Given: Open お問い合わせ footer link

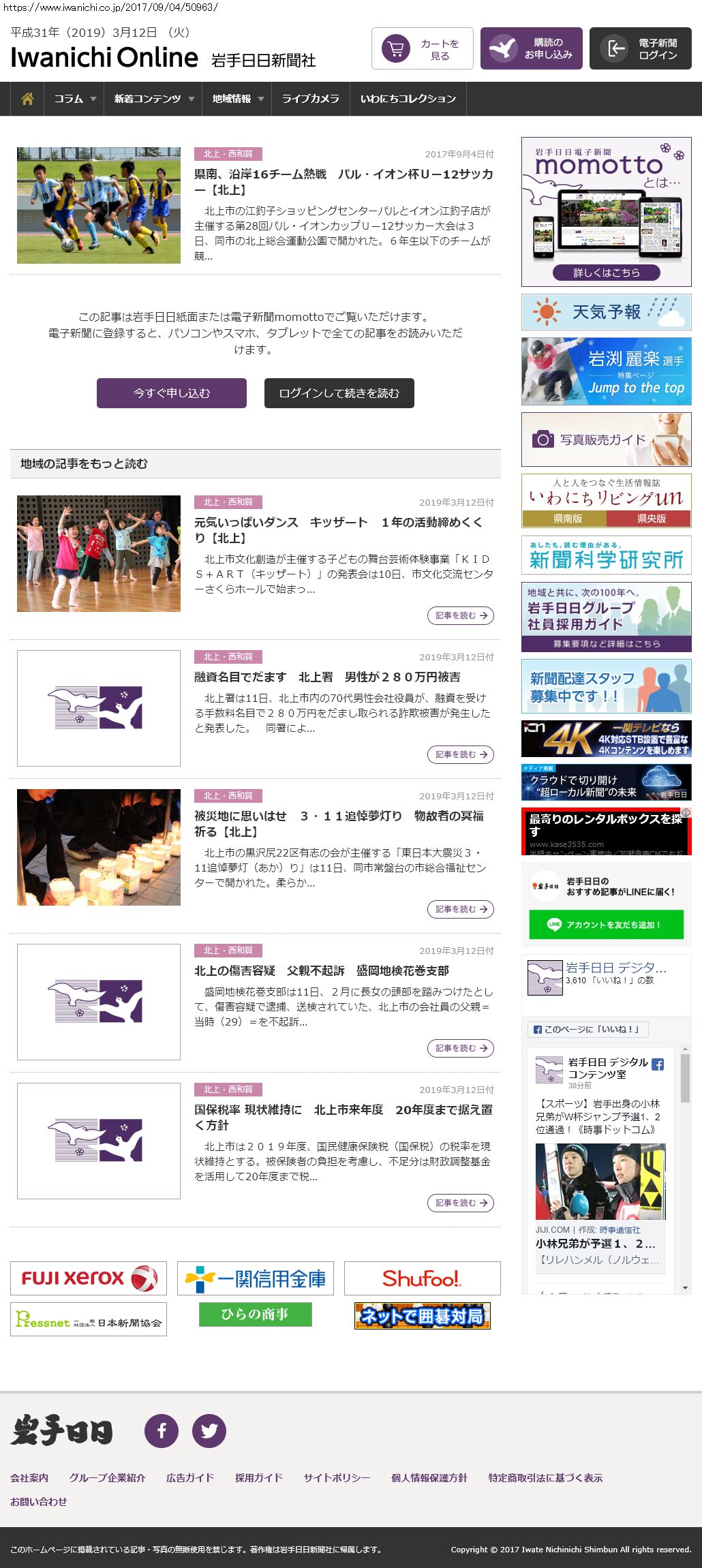Looking at the screenshot, I should pos(38,1501).
